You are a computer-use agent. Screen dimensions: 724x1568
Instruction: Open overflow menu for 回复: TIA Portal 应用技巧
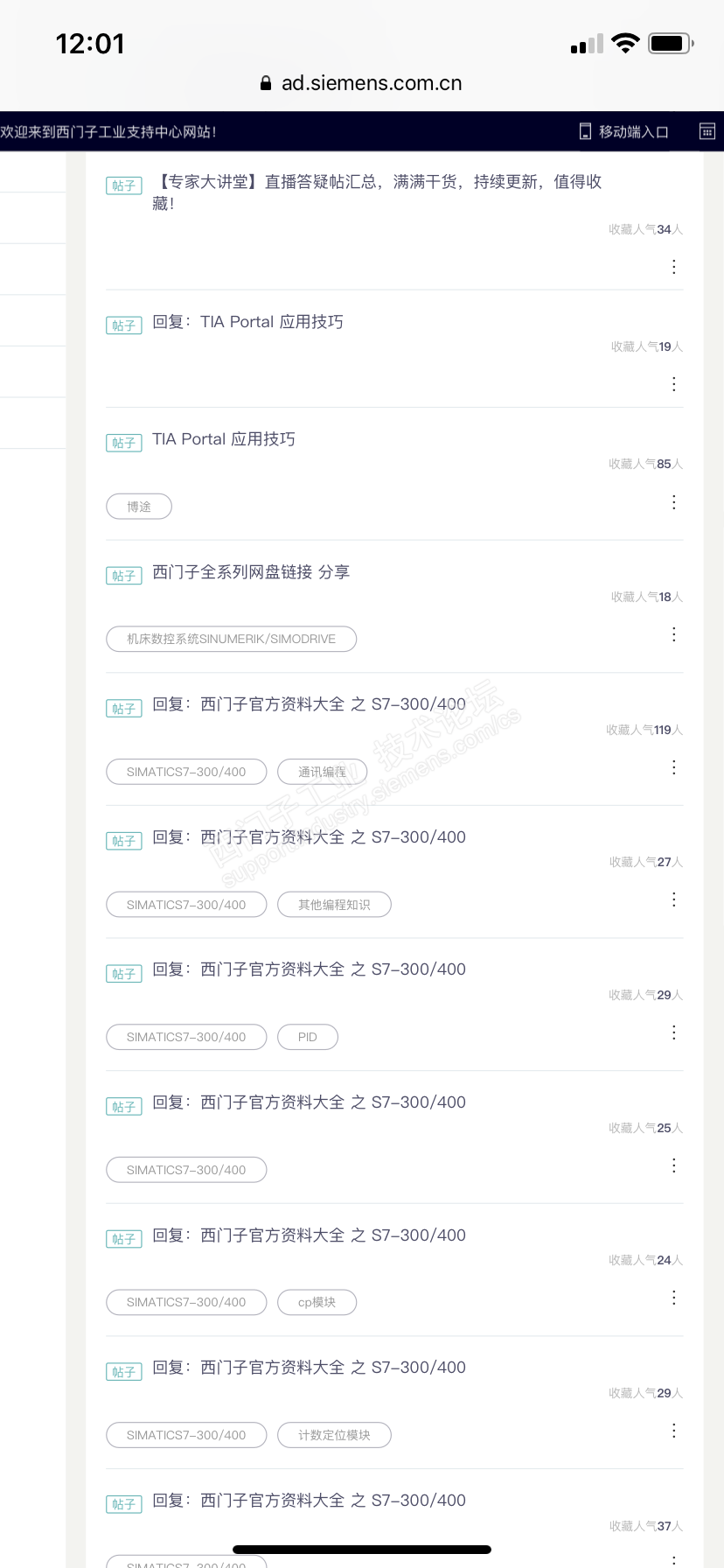point(673,384)
